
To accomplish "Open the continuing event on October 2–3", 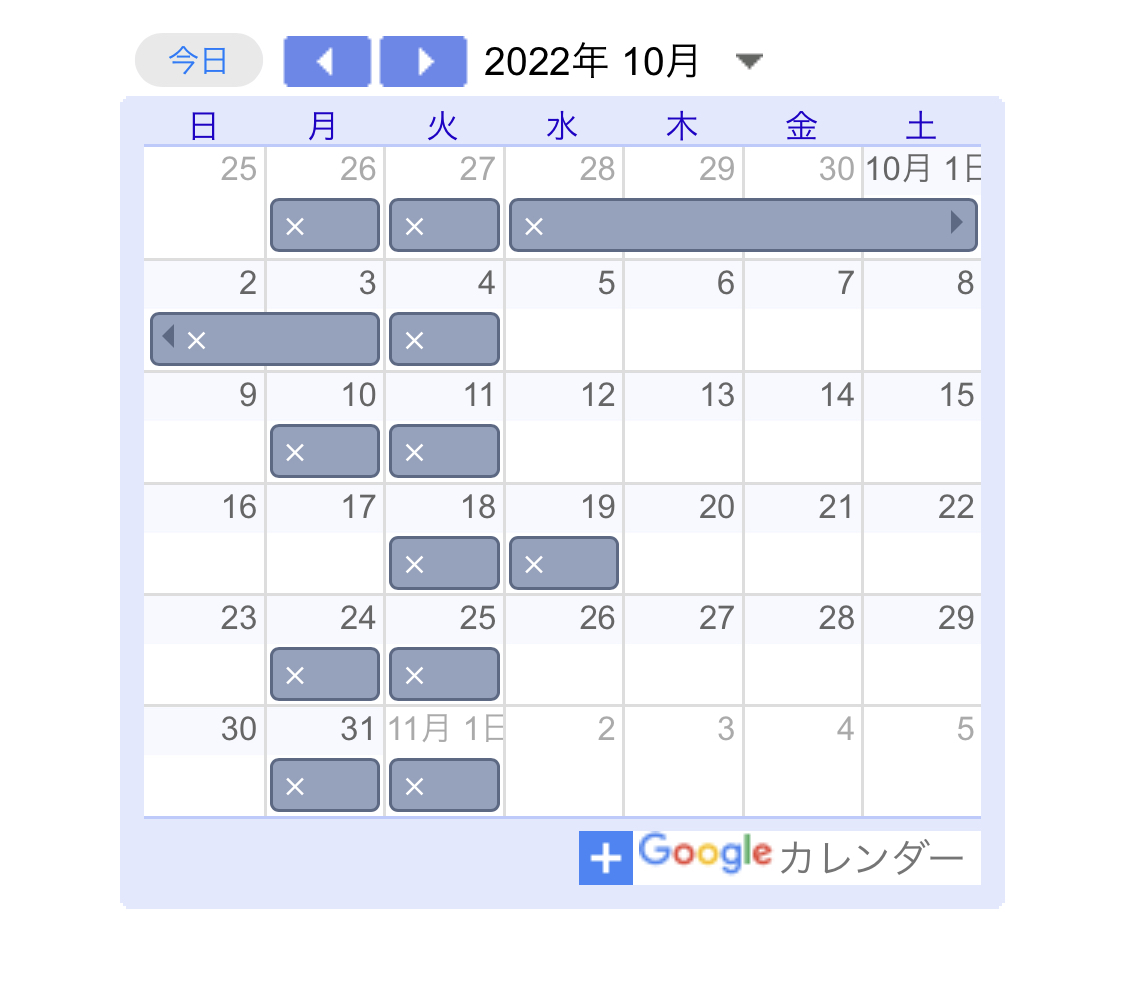I will point(265,339).
